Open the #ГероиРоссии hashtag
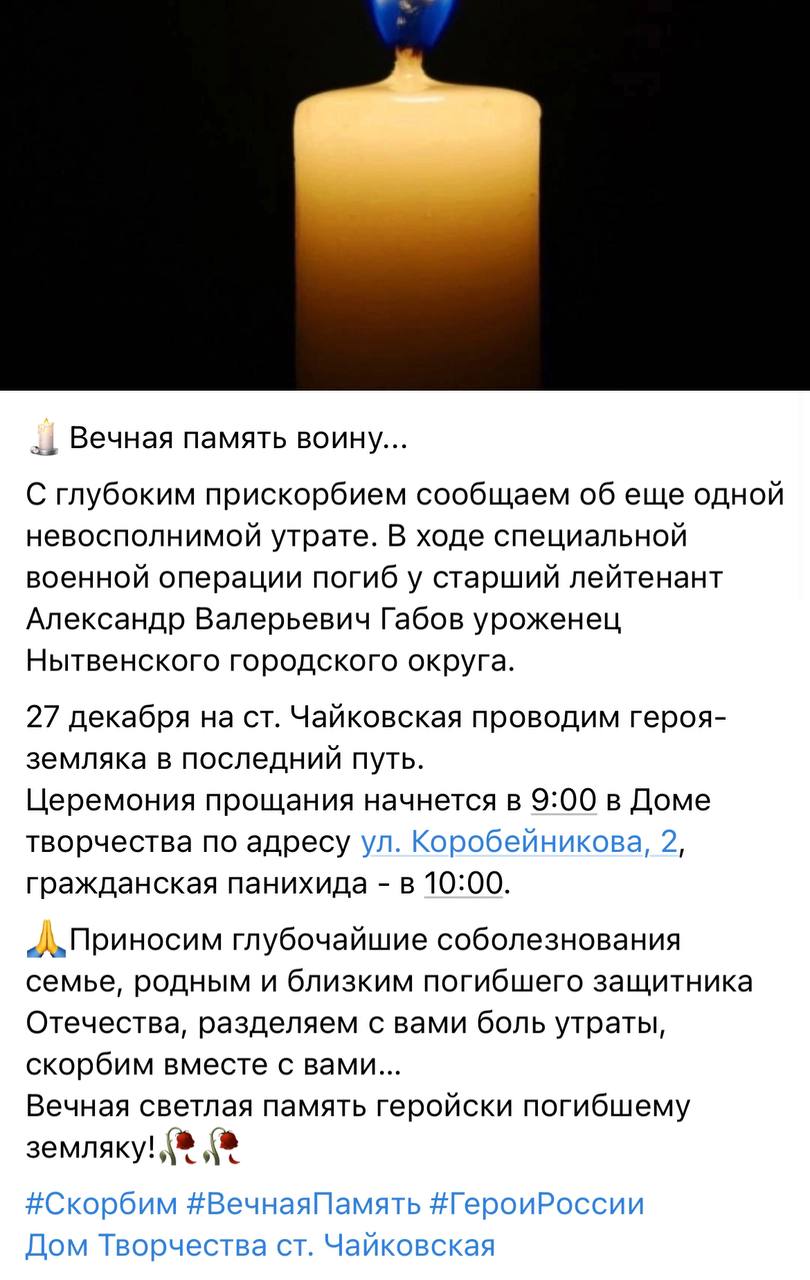 coord(537,1203)
